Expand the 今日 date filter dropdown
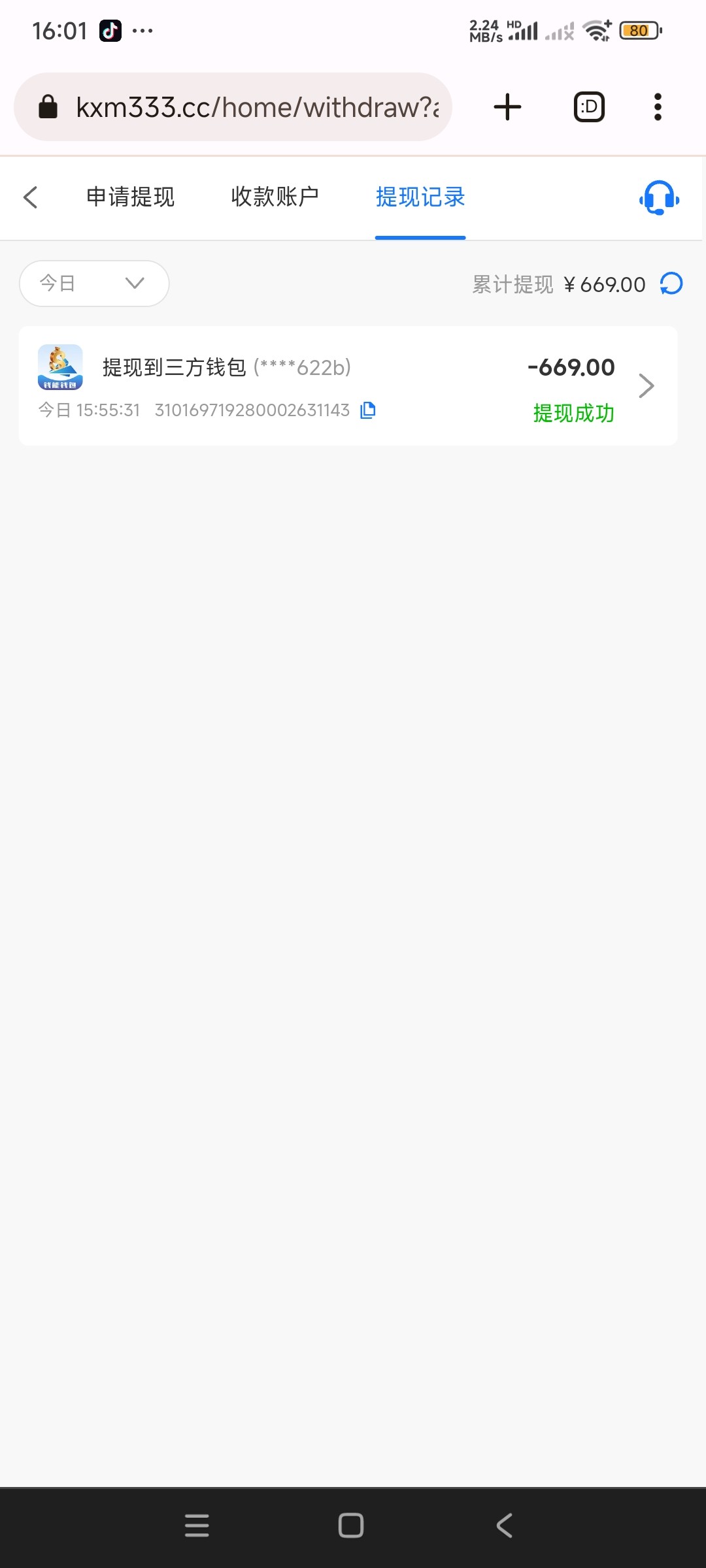 tap(94, 284)
